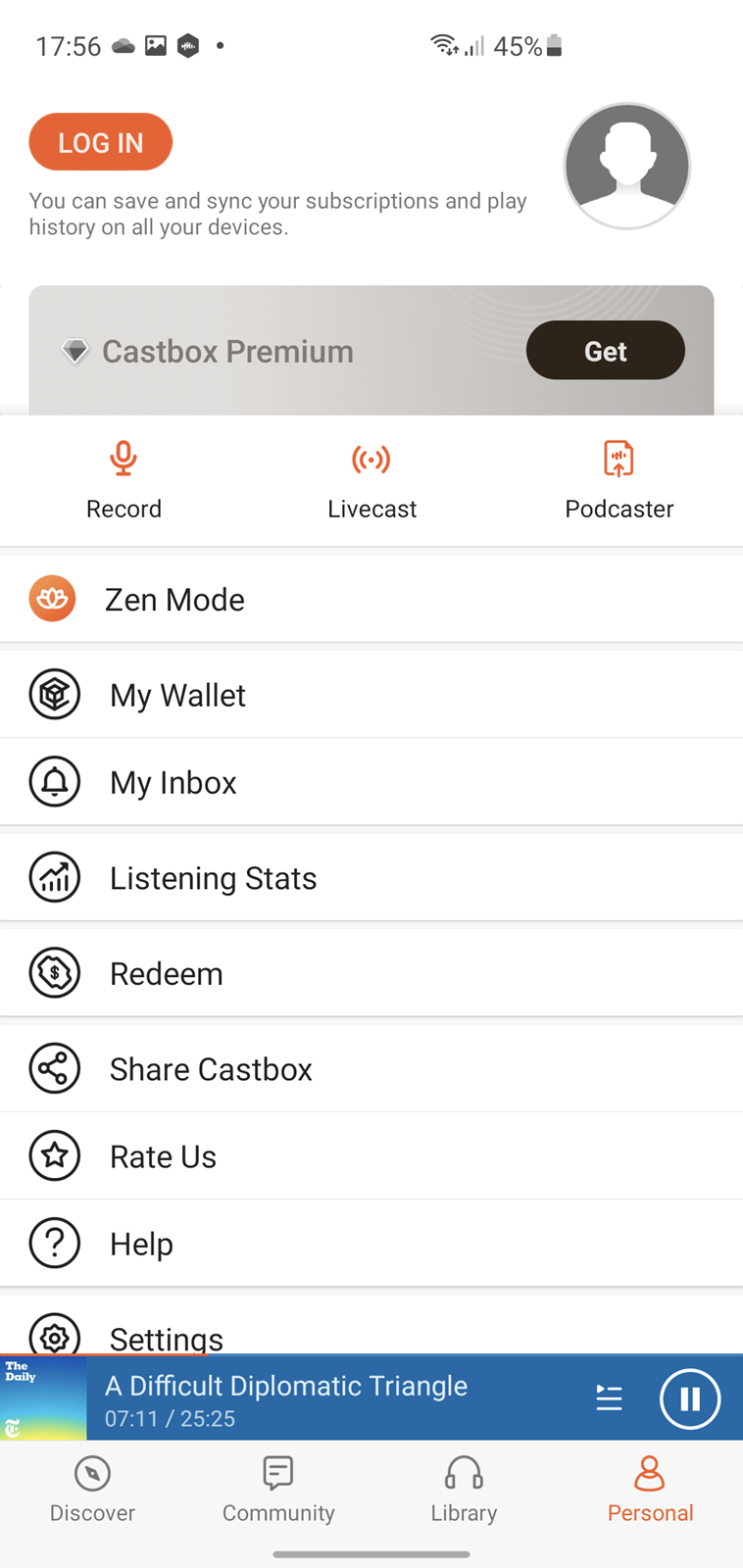Image resolution: width=743 pixels, height=1568 pixels.
Task: Open the Record option
Action: click(x=124, y=481)
